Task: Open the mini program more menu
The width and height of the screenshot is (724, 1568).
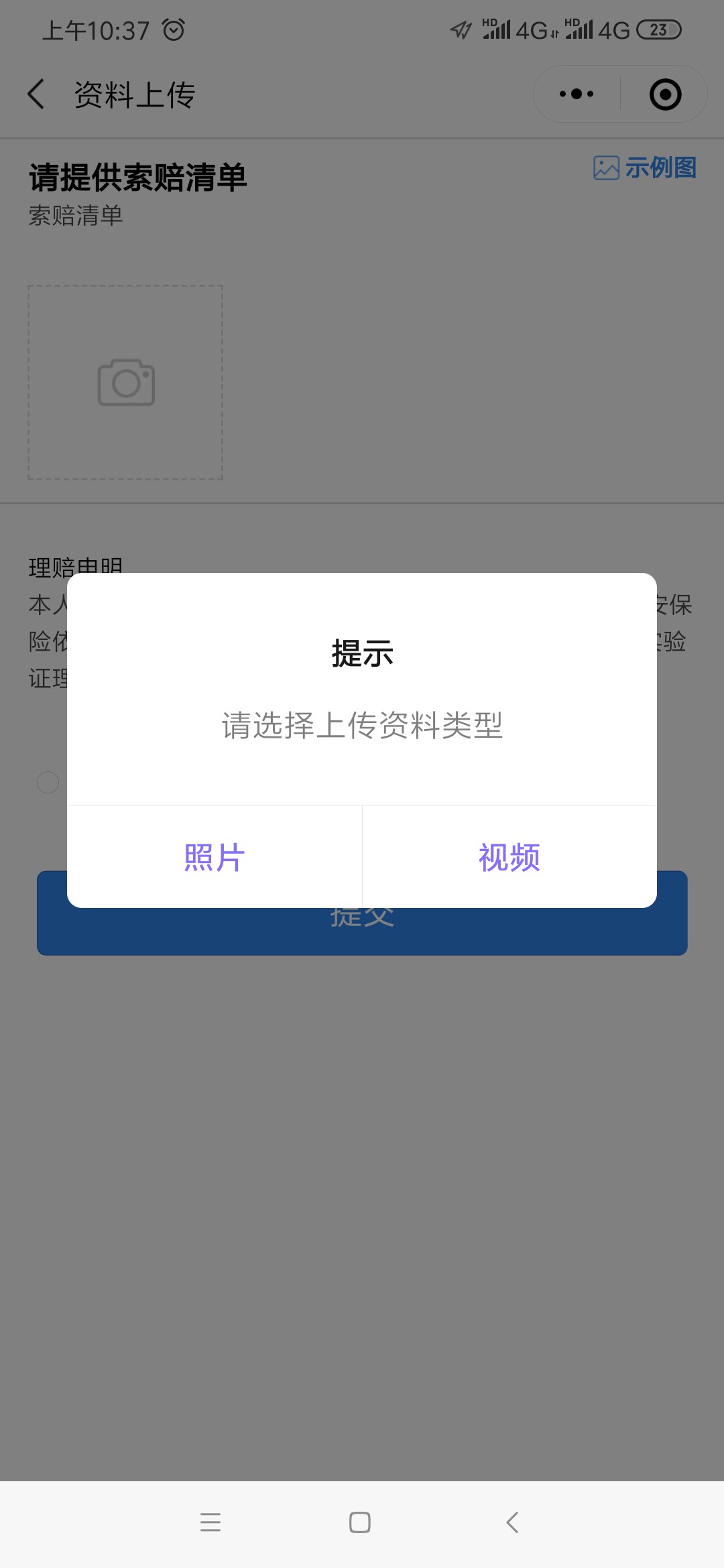Action: click(x=577, y=94)
